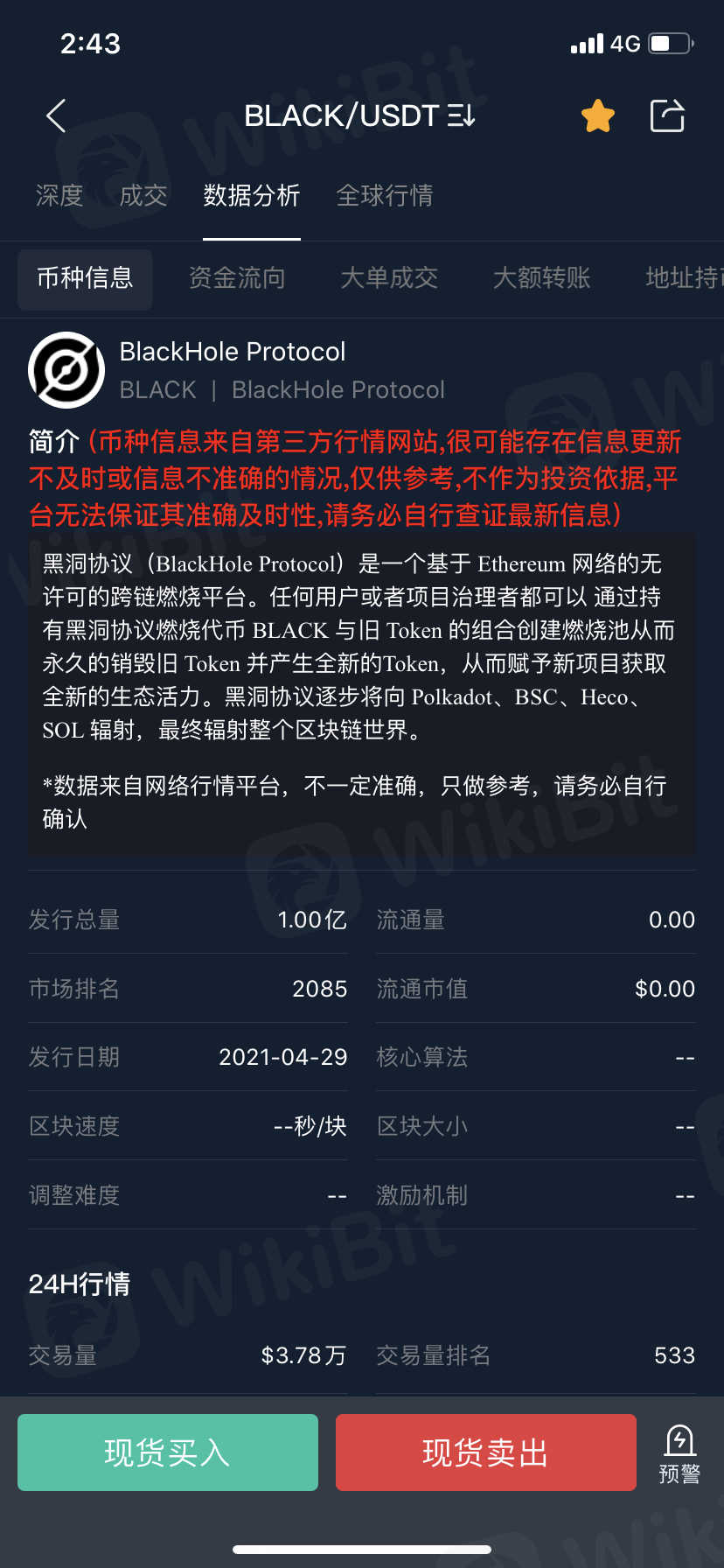This screenshot has height=1568, width=724.
Task: Set a price alert with 预警
Action: 679,1454
